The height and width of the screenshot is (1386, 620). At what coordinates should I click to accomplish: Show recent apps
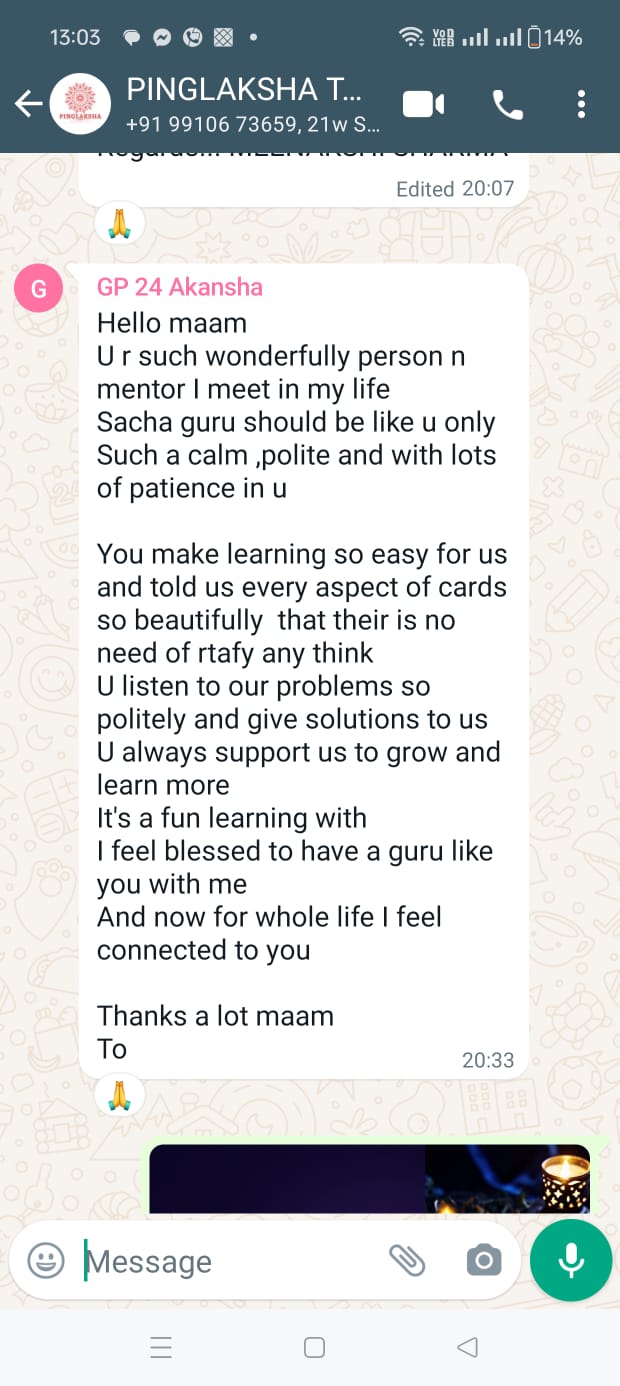[161, 1348]
